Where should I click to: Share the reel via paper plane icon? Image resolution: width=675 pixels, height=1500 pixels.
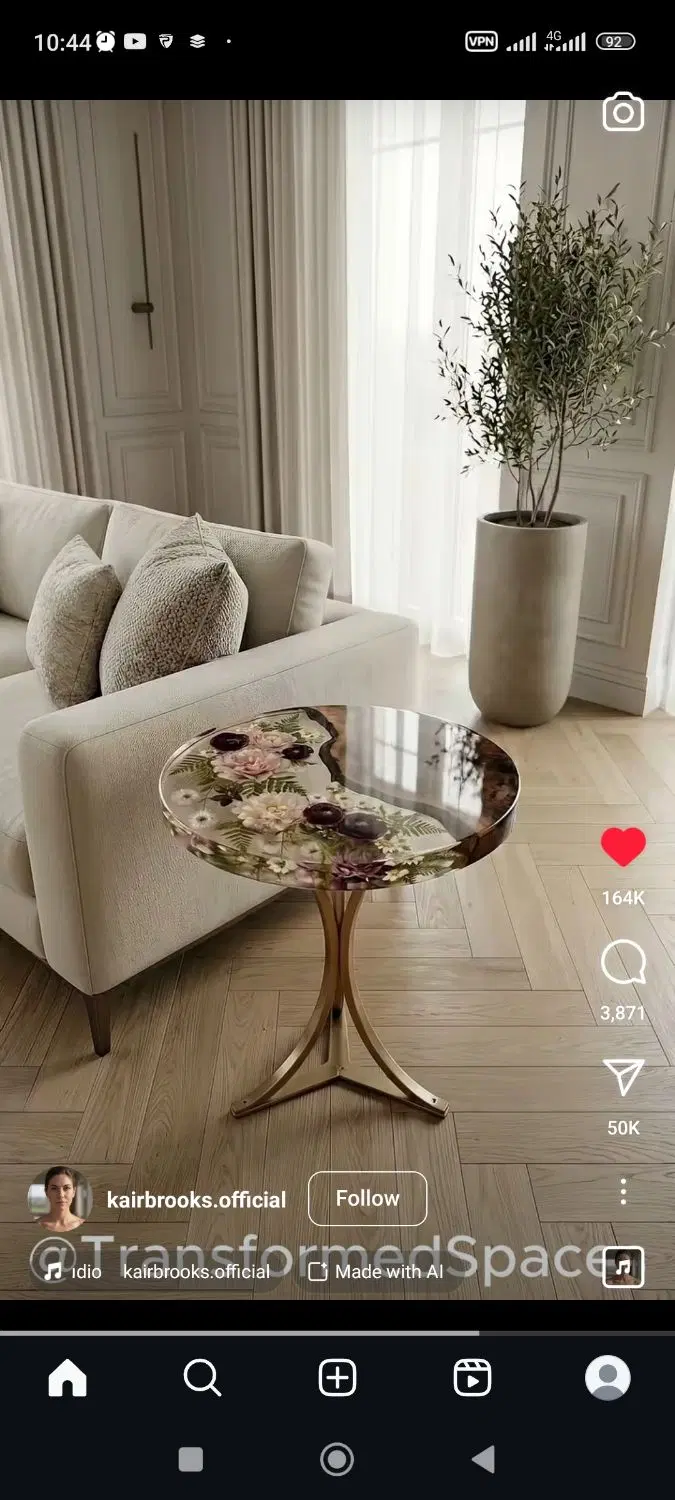click(x=623, y=1078)
